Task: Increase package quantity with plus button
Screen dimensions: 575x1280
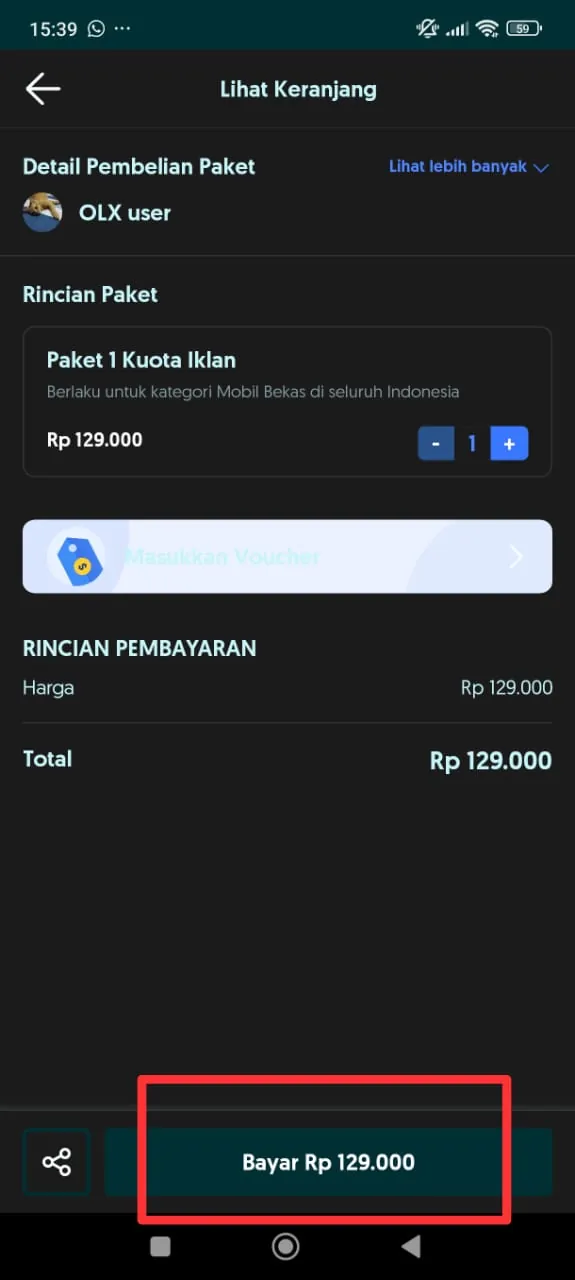Action: tap(509, 443)
